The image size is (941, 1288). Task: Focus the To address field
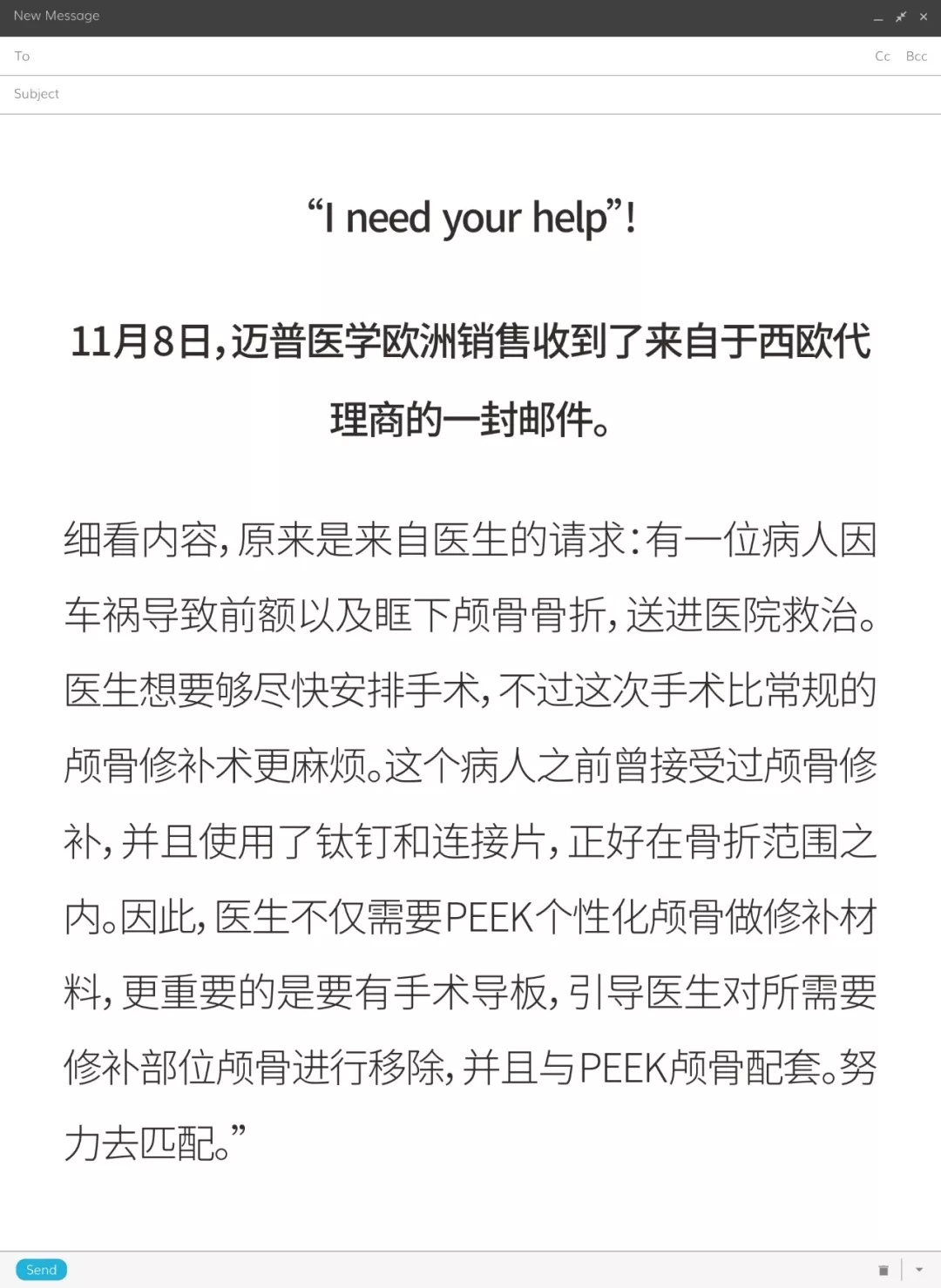pos(261,56)
